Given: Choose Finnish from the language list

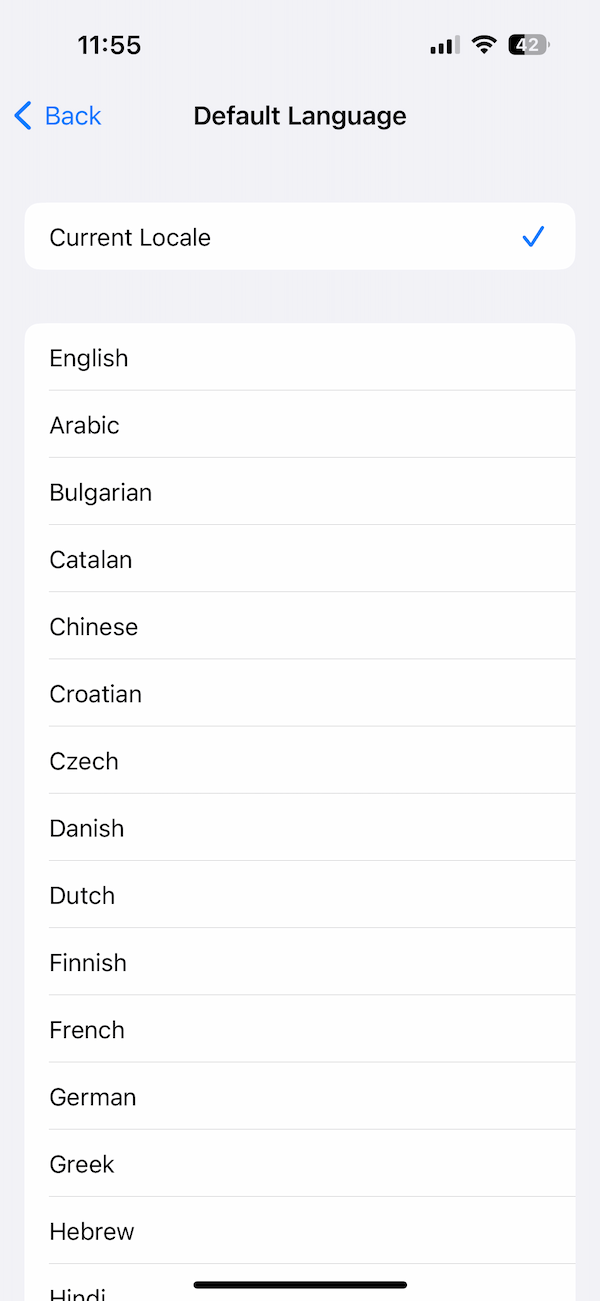Looking at the screenshot, I should [x=300, y=962].
